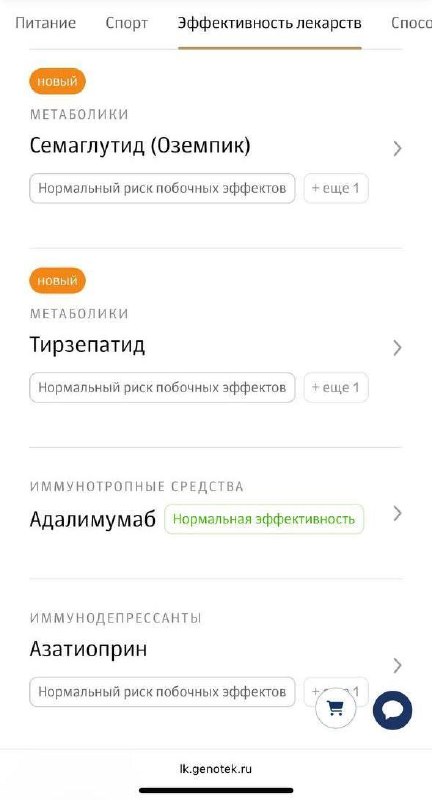432x800 pixels.
Task: Show '+ еще 1' under Тирзепатид
Action: pyautogui.click(x=336, y=387)
